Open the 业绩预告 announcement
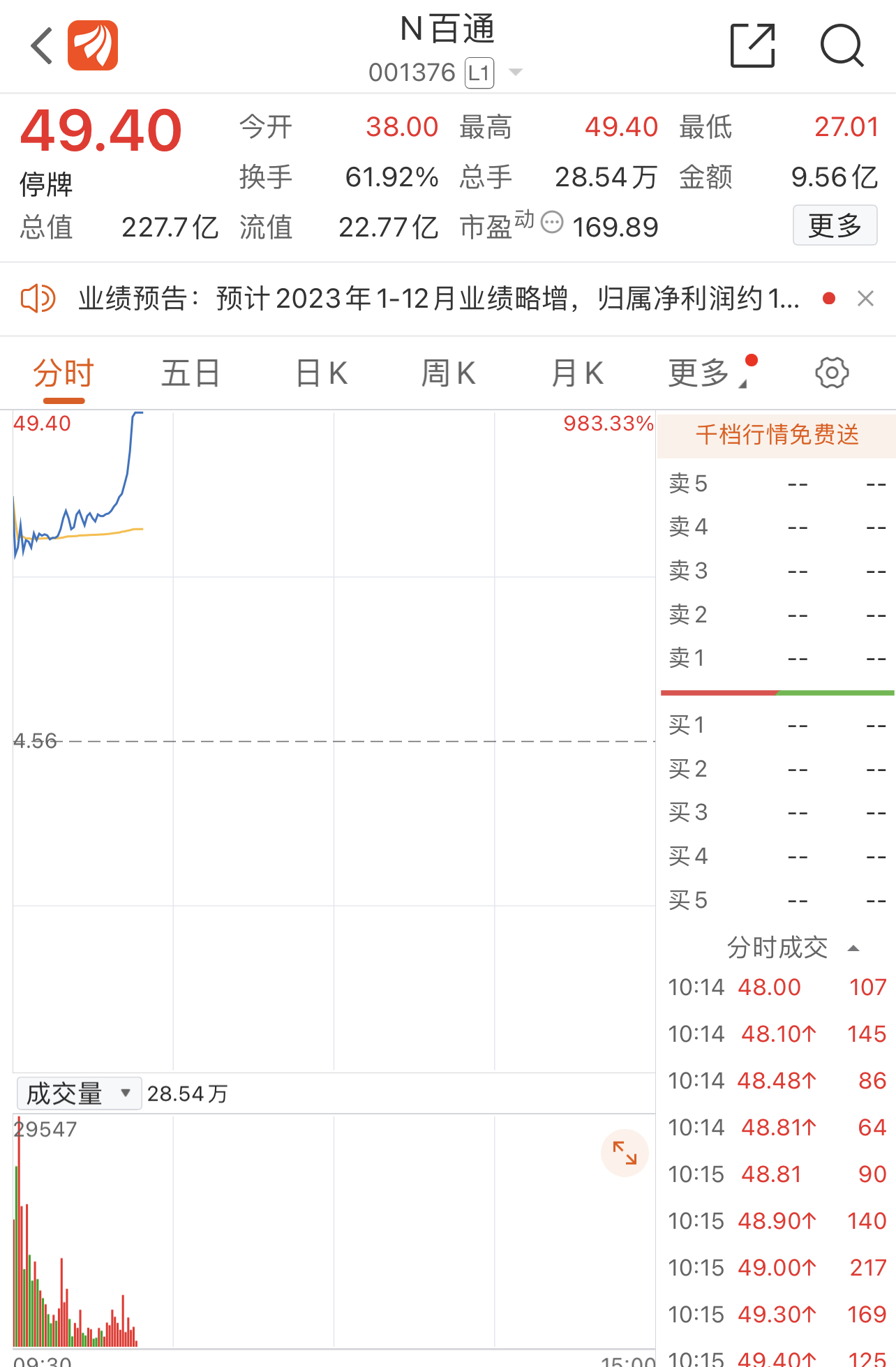This screenshot has width=896, height=1367. tap(438, 299)
